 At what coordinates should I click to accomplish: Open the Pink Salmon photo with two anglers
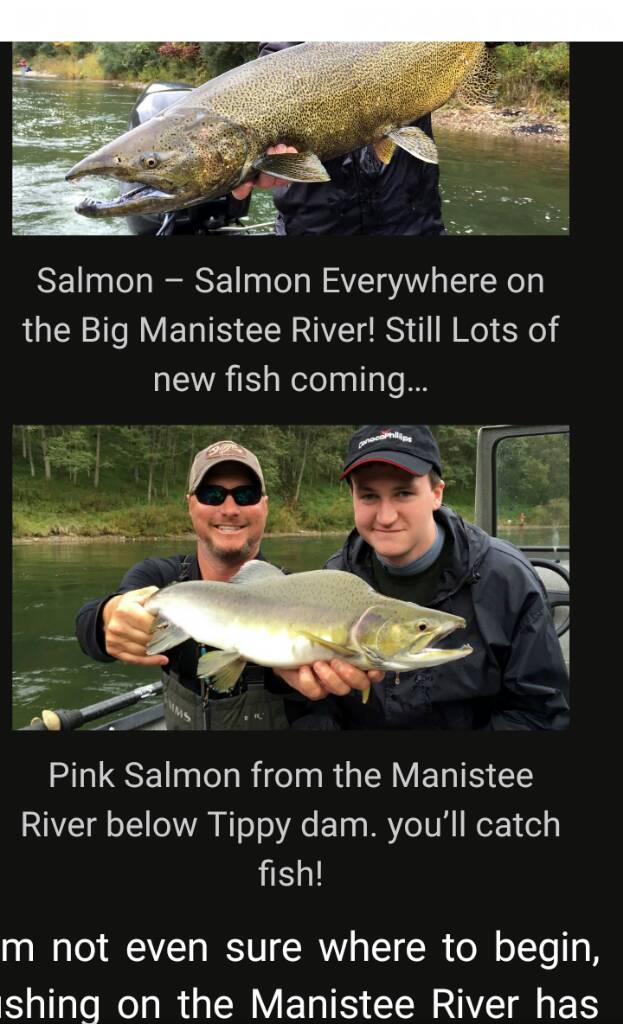coord(290,577)
